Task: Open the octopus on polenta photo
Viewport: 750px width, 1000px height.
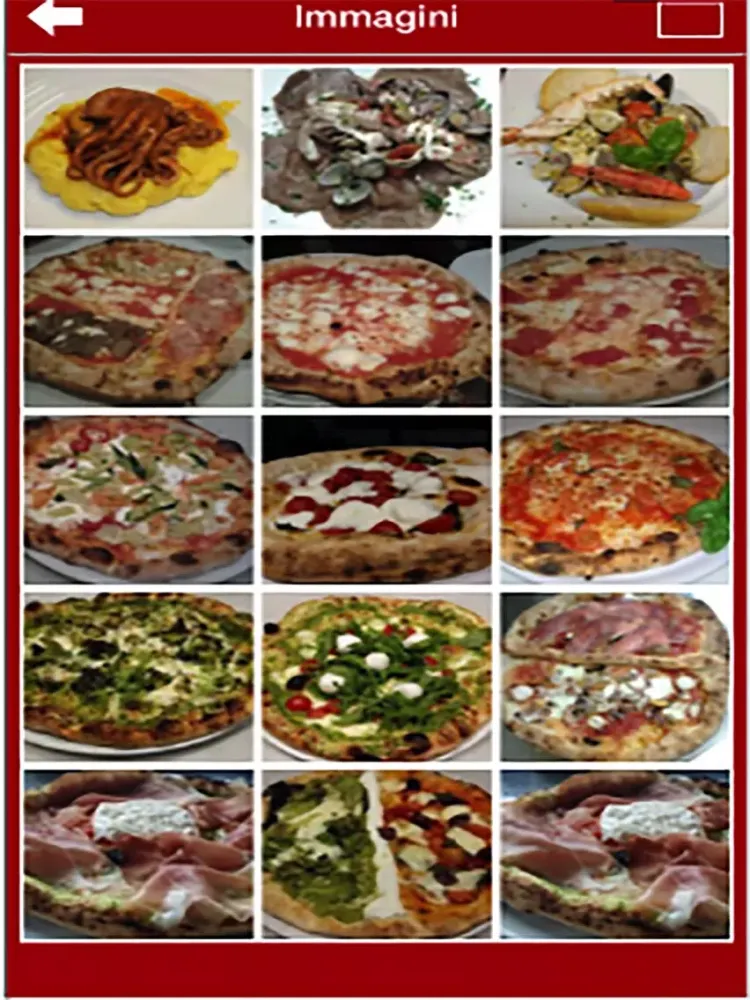Action: point(138,148)
